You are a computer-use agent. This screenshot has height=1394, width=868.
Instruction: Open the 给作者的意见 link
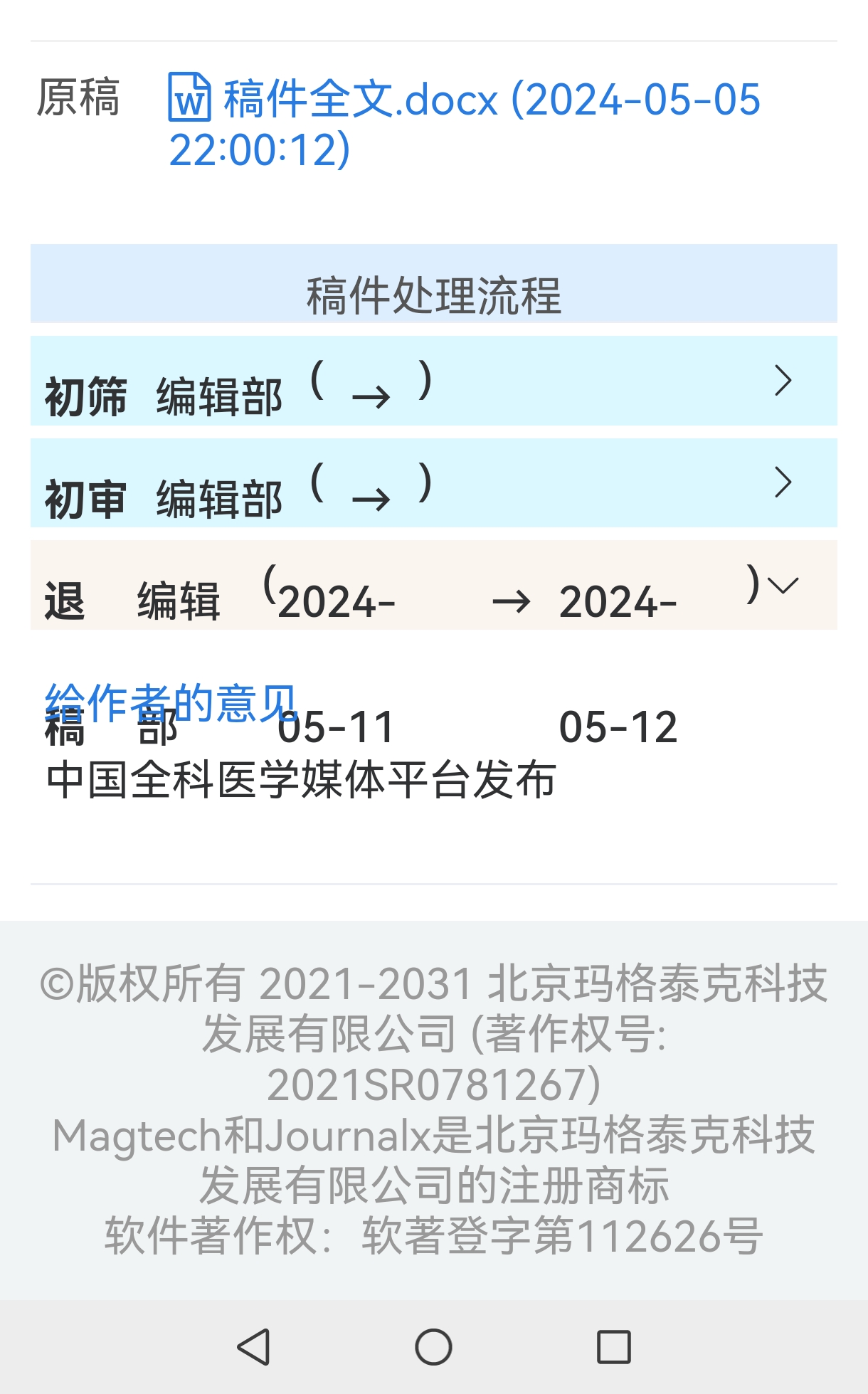(x=171, y=702)
